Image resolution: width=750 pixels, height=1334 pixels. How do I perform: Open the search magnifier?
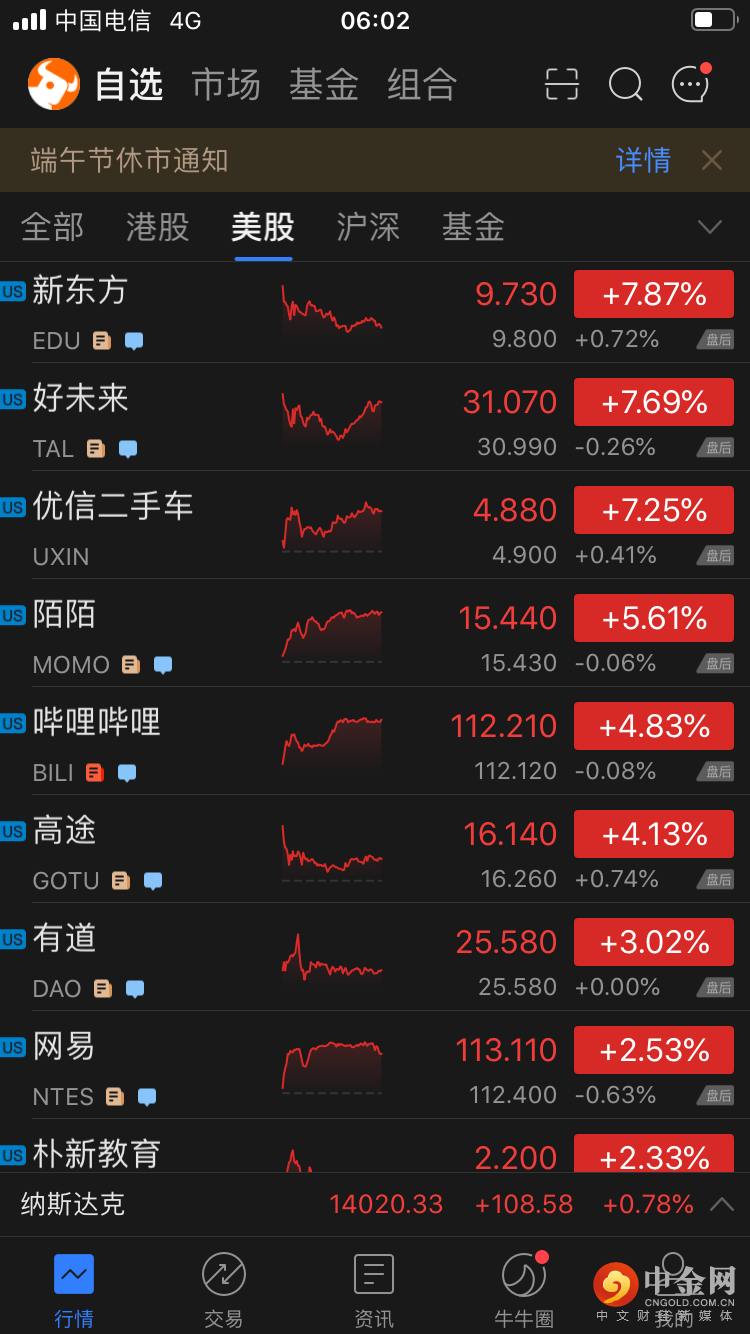point(626,85)
